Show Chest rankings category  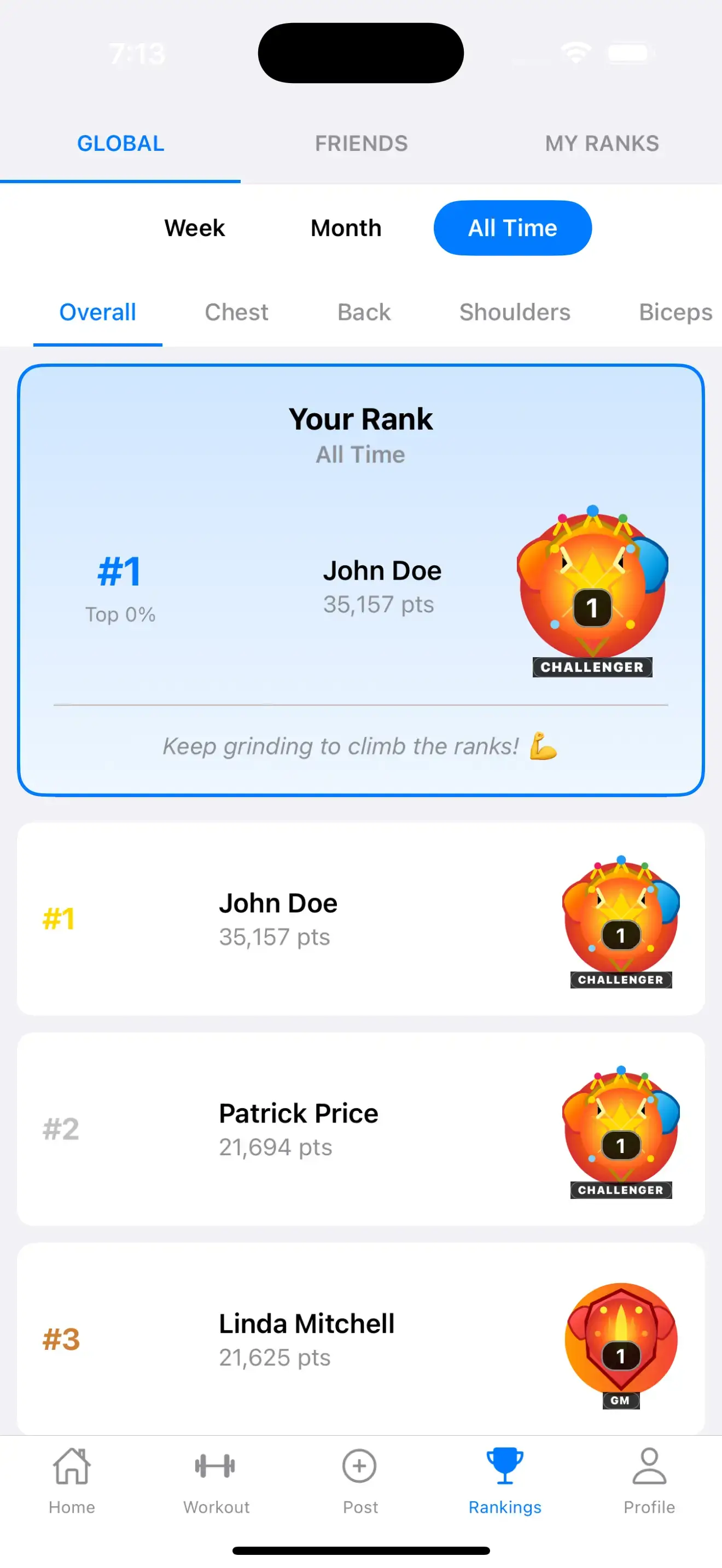tap(236, 312)
